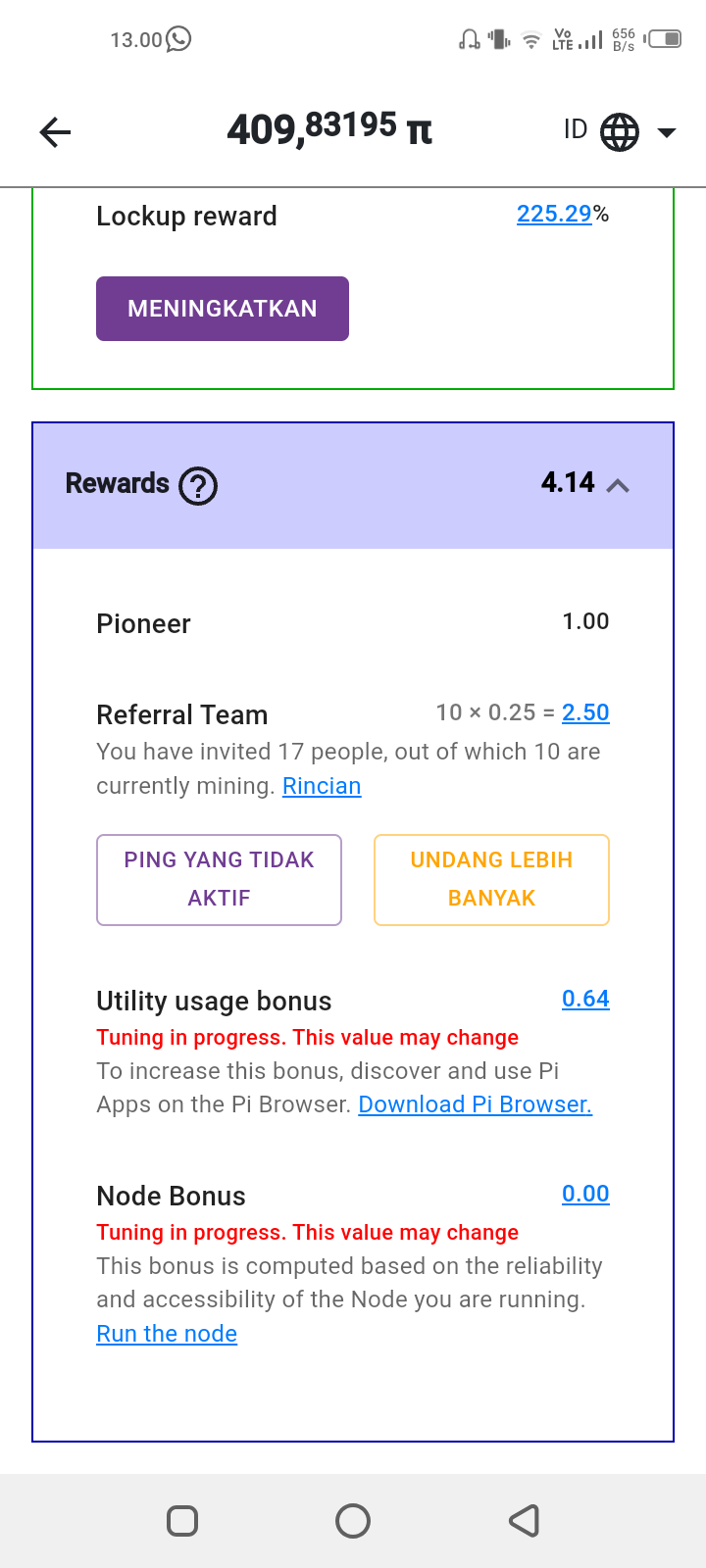Open the 0.00 Node Bonus value
706x1568 pixels.
585,1194
